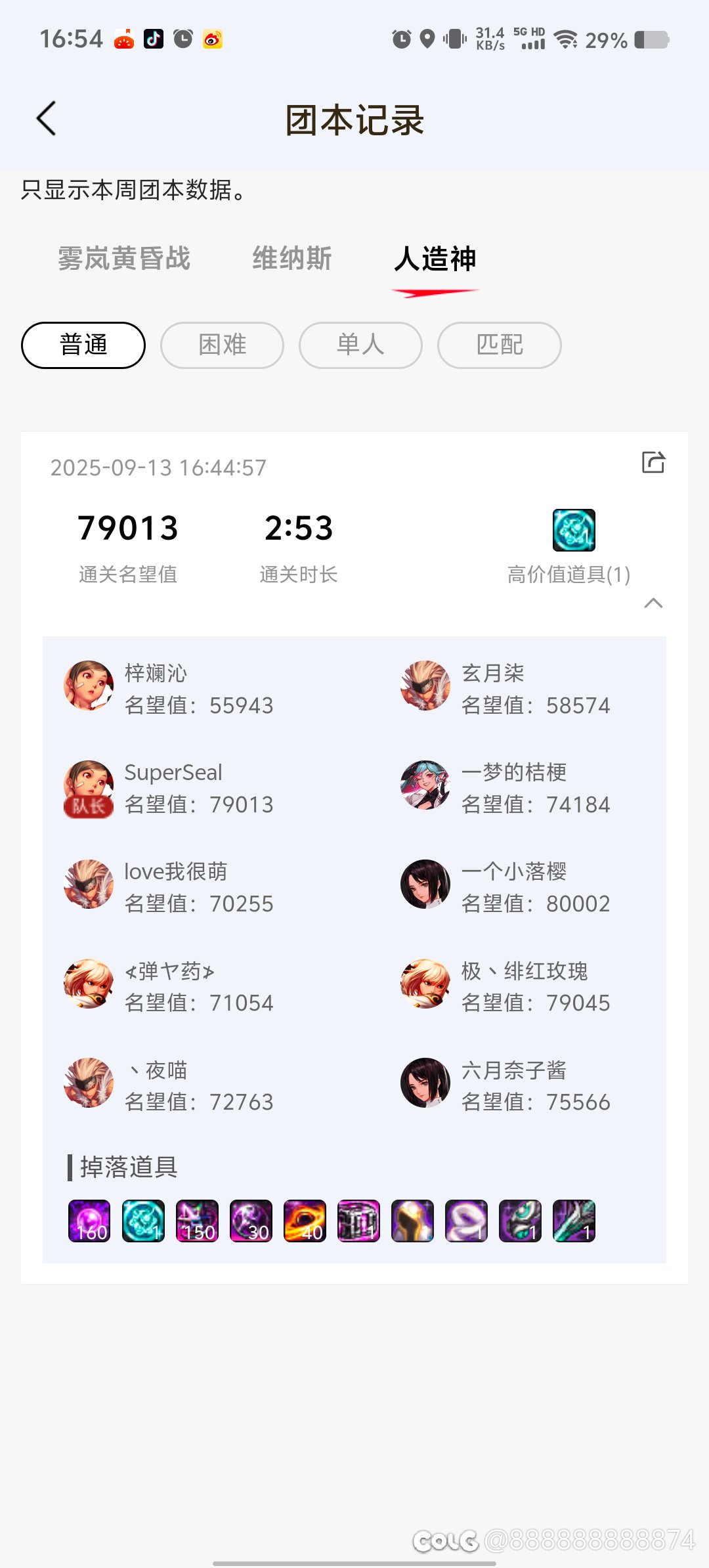
Task: Filter records by 困难 difficulty
Action: click(x=222, y=345)
